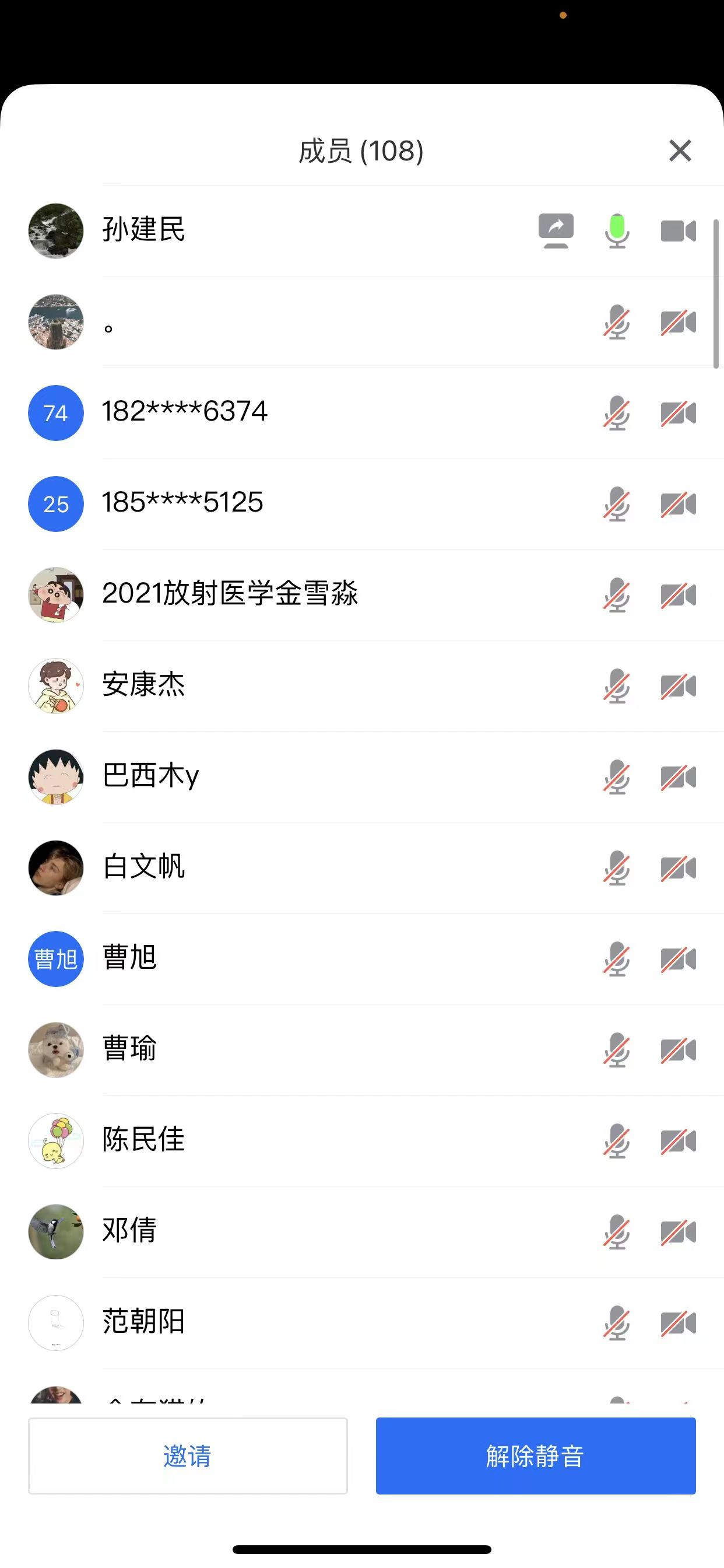Tap the muted microphone icon for 安康杰
Image resolution: width=724 pixels, height=1568 pixels.
tap(617, 686)
